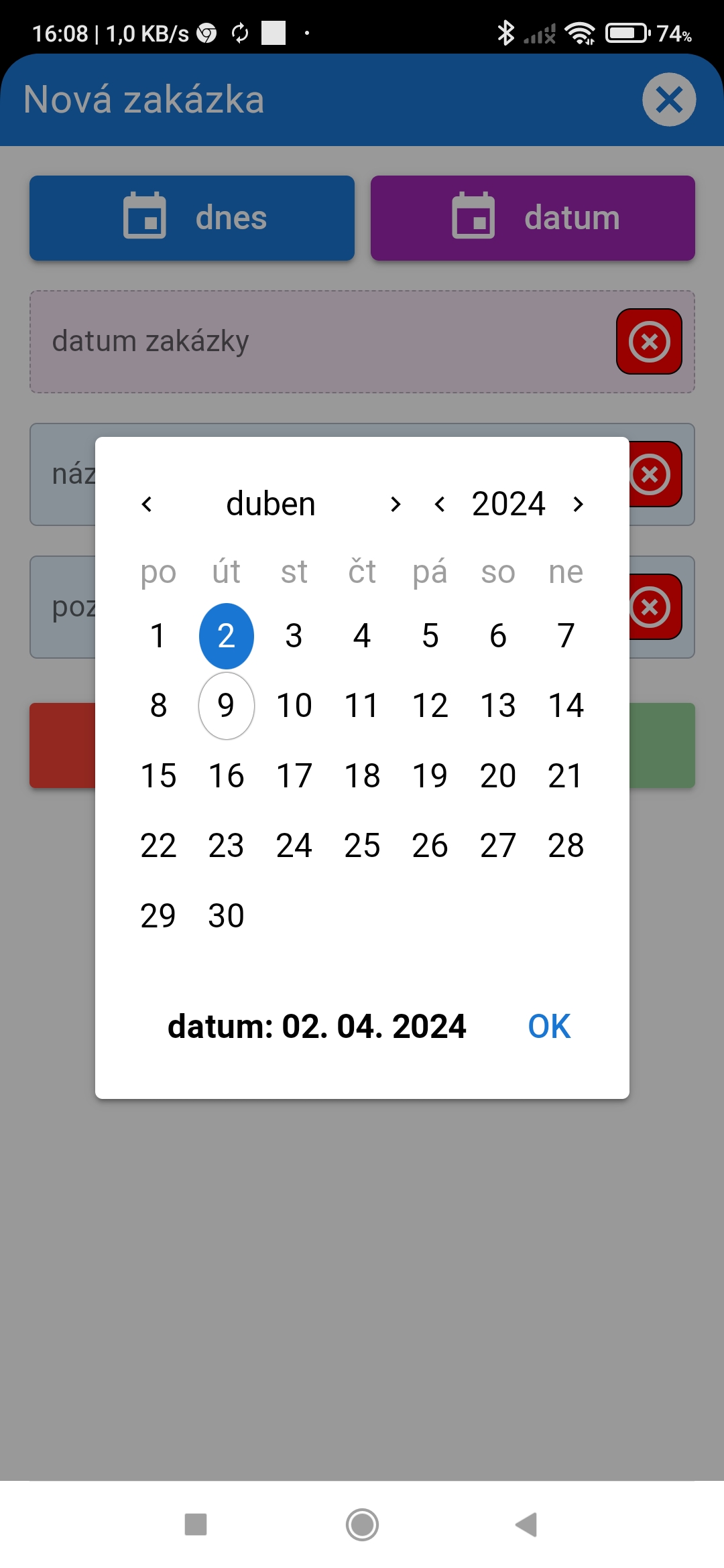
Task: Switch to the next year after 2024
Action: [x=578, y=504]
